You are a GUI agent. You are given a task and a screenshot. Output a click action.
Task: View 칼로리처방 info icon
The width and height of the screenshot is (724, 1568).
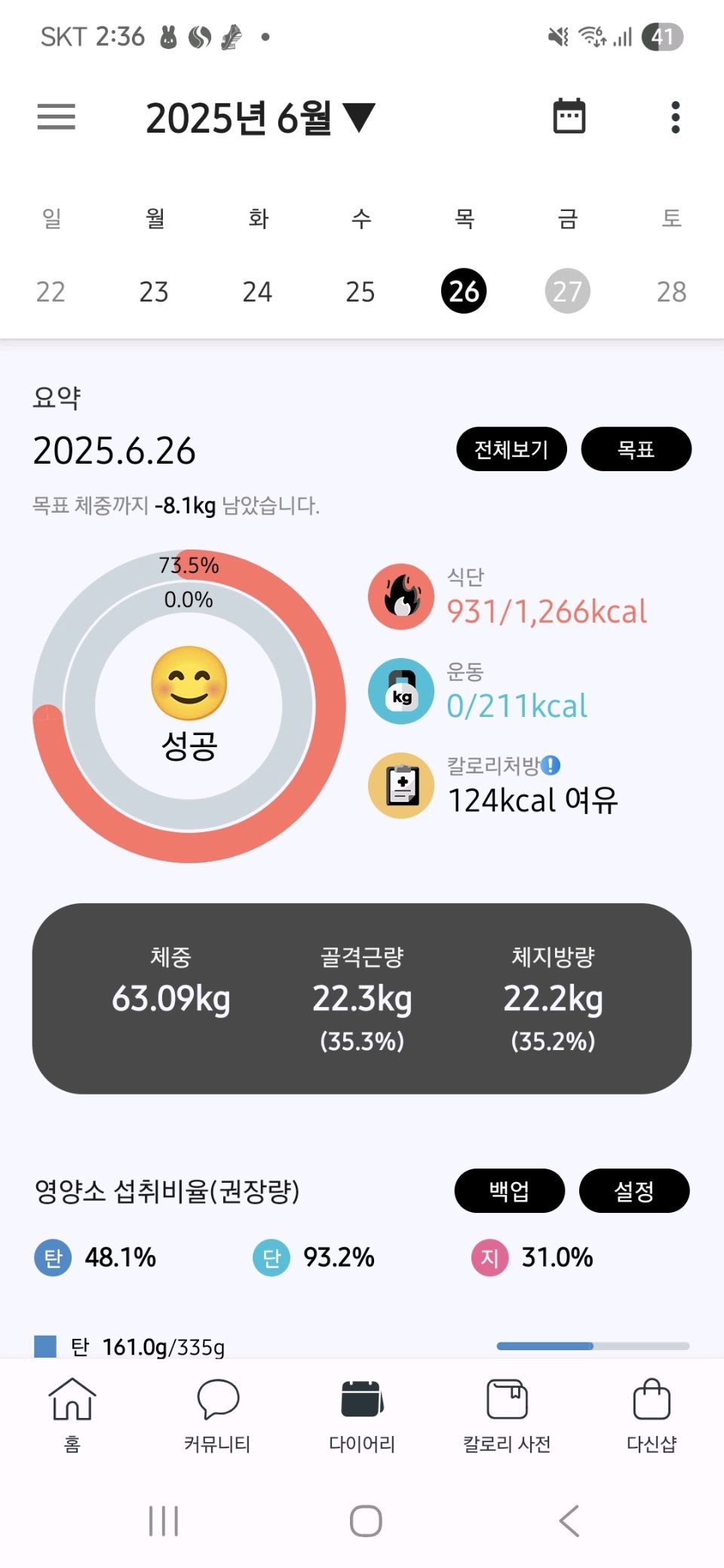(x=551, y=765)
